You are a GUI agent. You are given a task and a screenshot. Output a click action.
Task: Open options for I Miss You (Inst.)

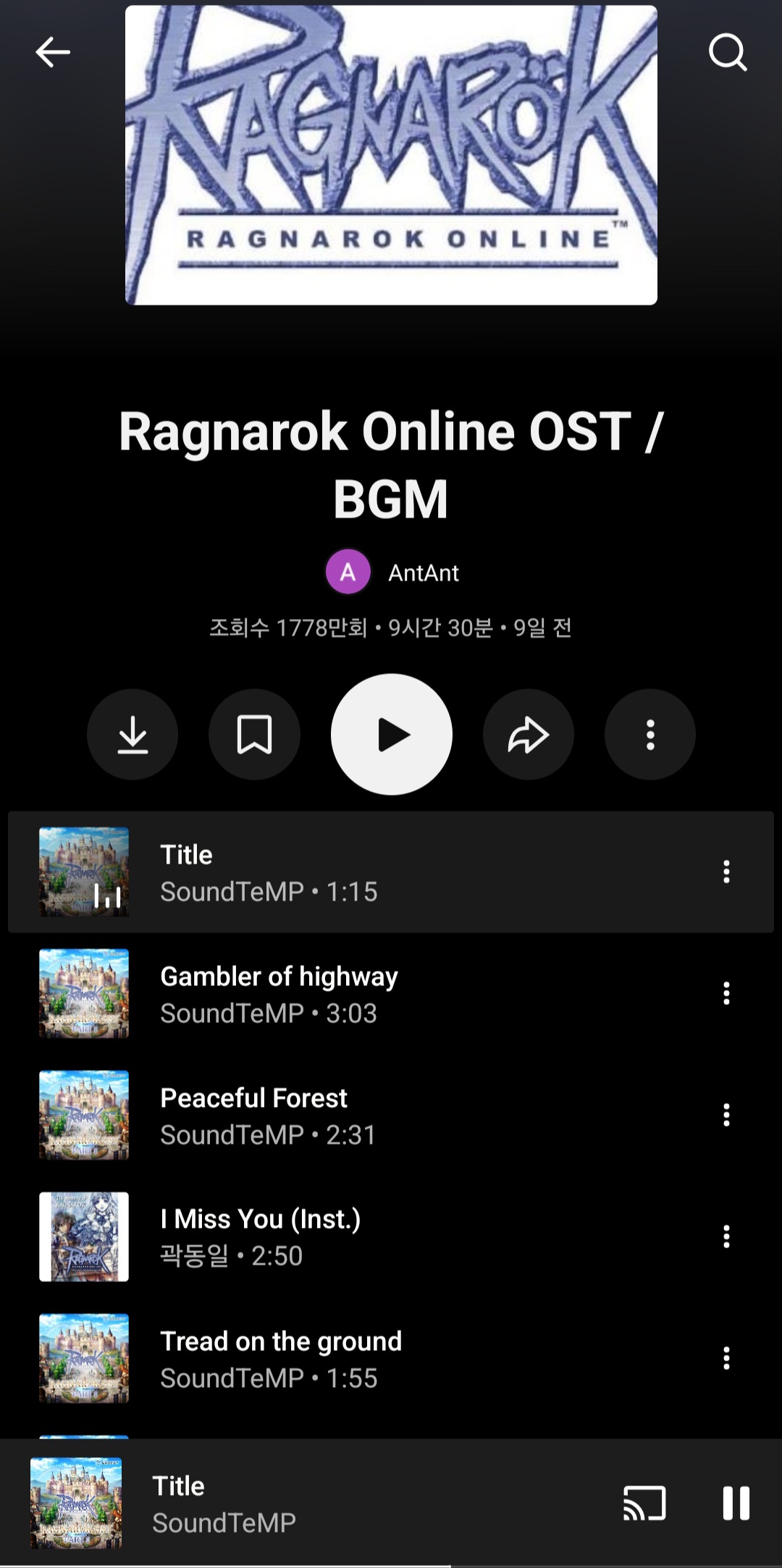[726, 1237]
